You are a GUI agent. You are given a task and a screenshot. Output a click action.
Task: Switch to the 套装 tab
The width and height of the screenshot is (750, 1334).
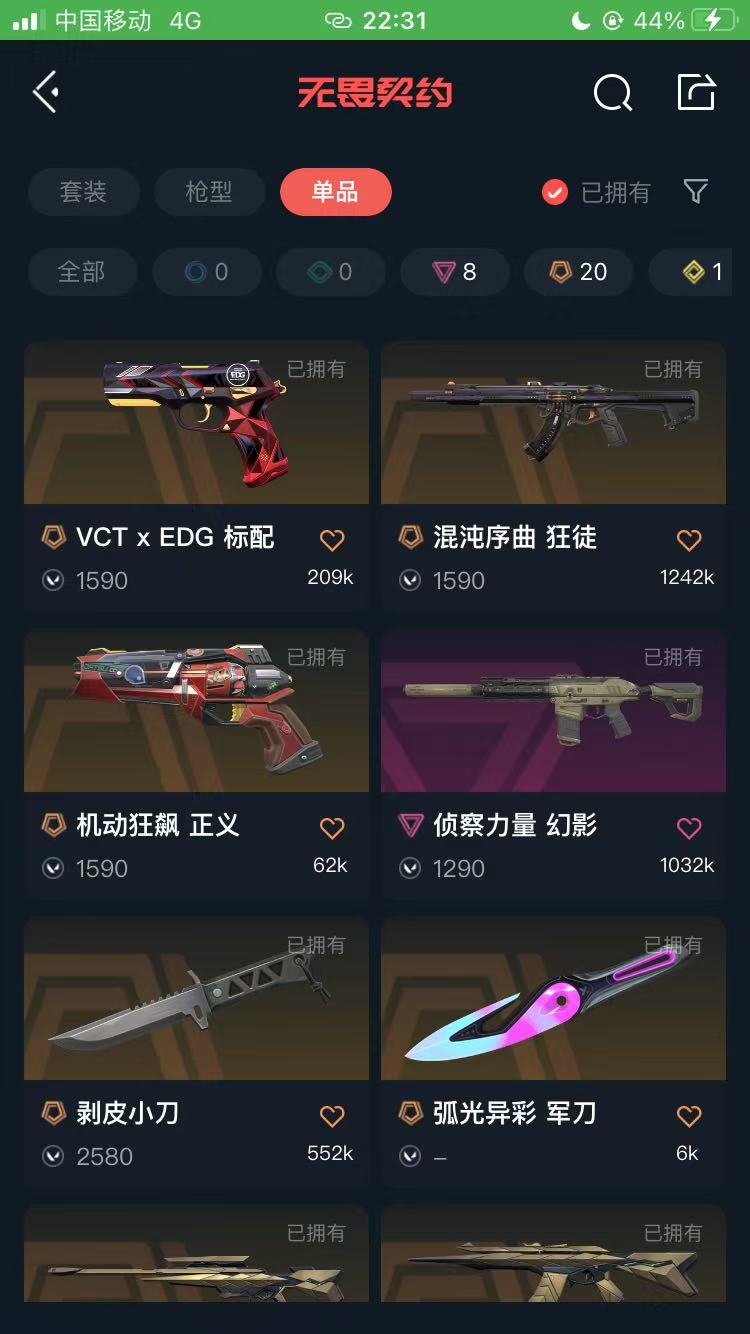point(83,192)
